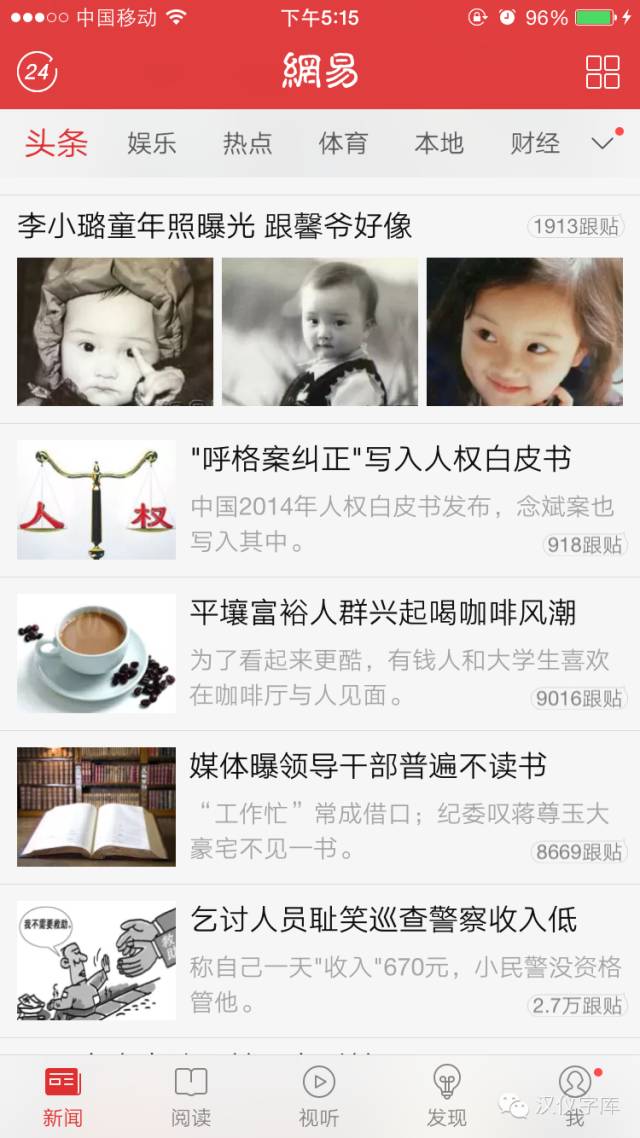Switch to the 热点 tab
The image size is (640, 1138).
pos(247,143)
